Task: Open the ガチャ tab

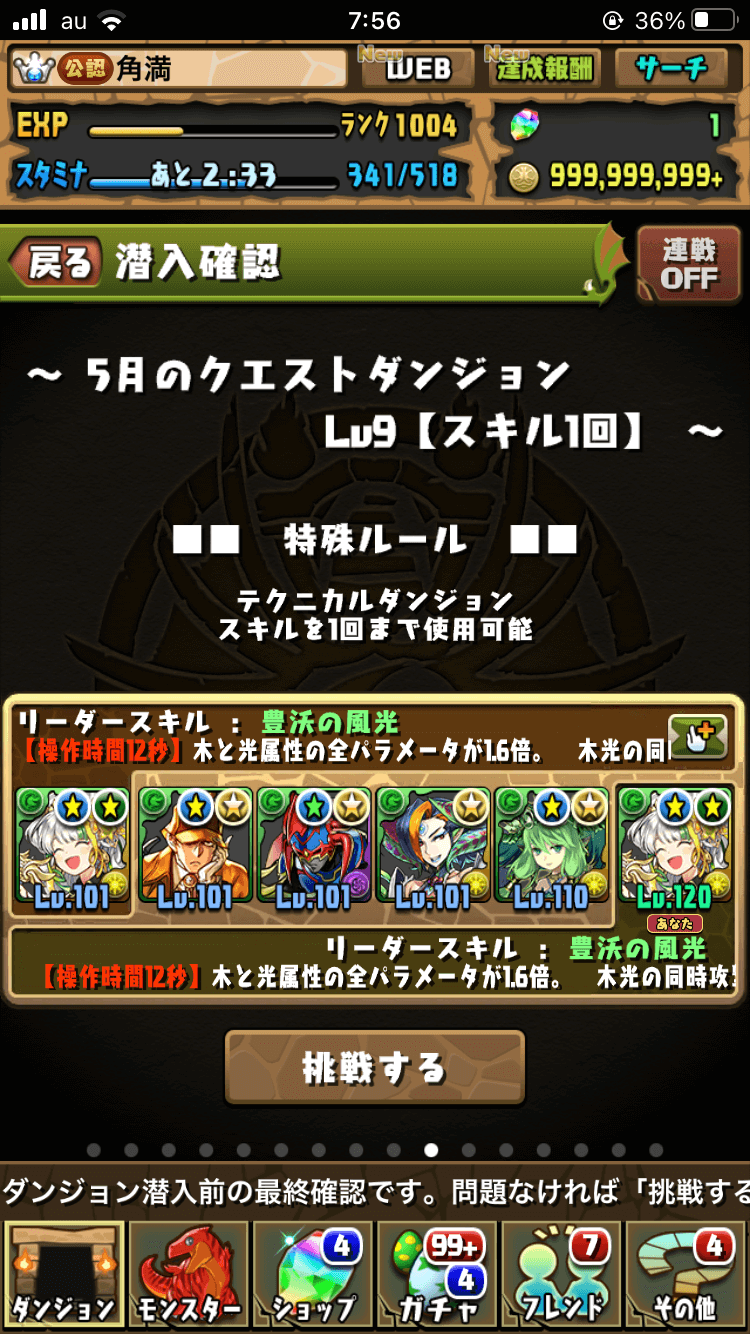Action: [436, 1274]
